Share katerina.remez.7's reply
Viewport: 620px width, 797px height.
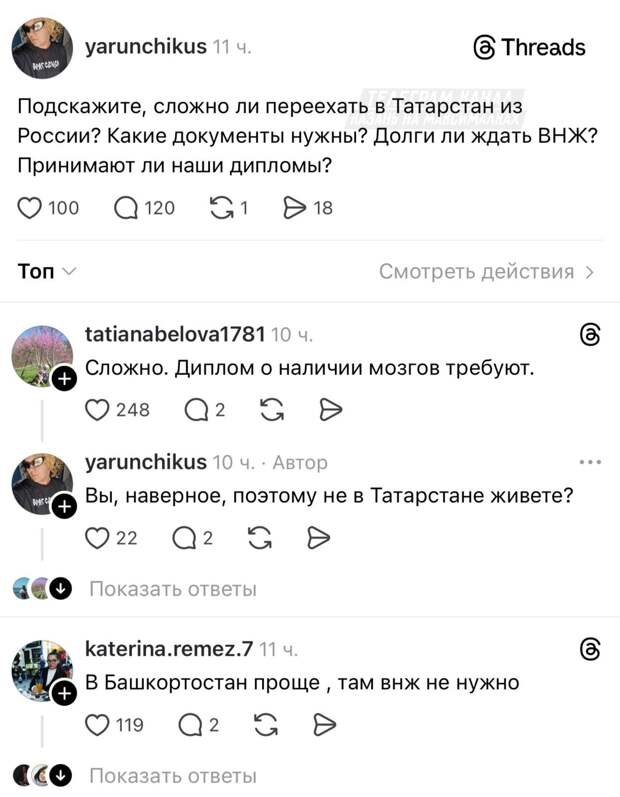324,725
